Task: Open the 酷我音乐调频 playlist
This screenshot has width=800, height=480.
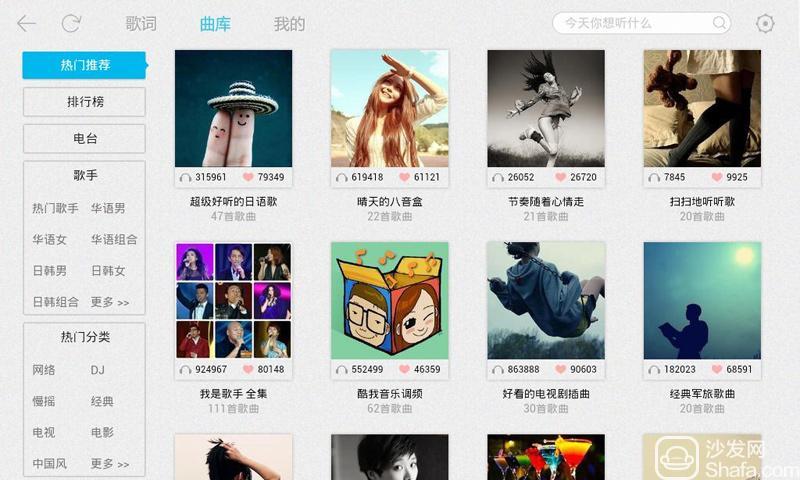Action: tap(389, 300)
